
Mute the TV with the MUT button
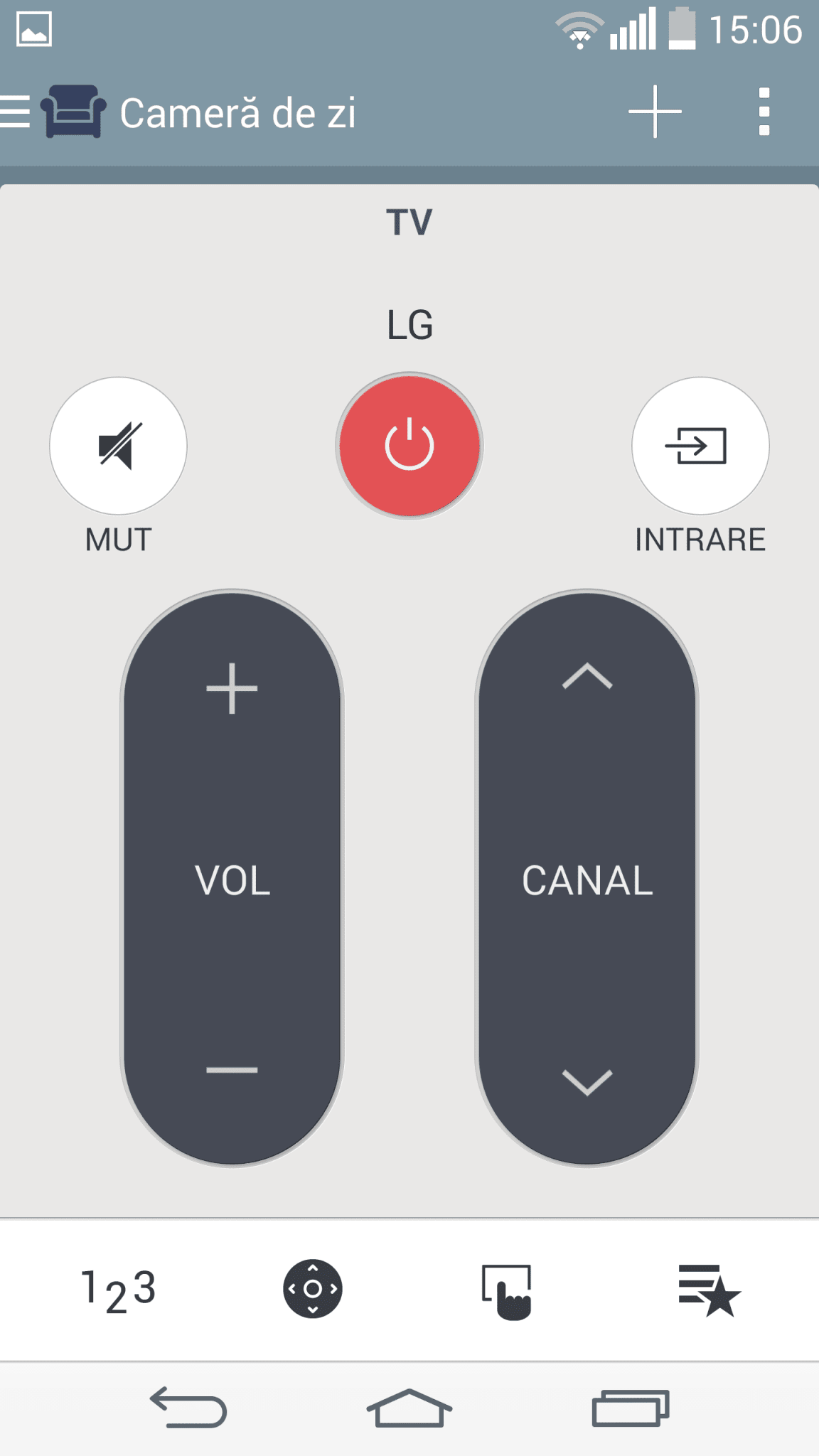click(x=118, y=446)
